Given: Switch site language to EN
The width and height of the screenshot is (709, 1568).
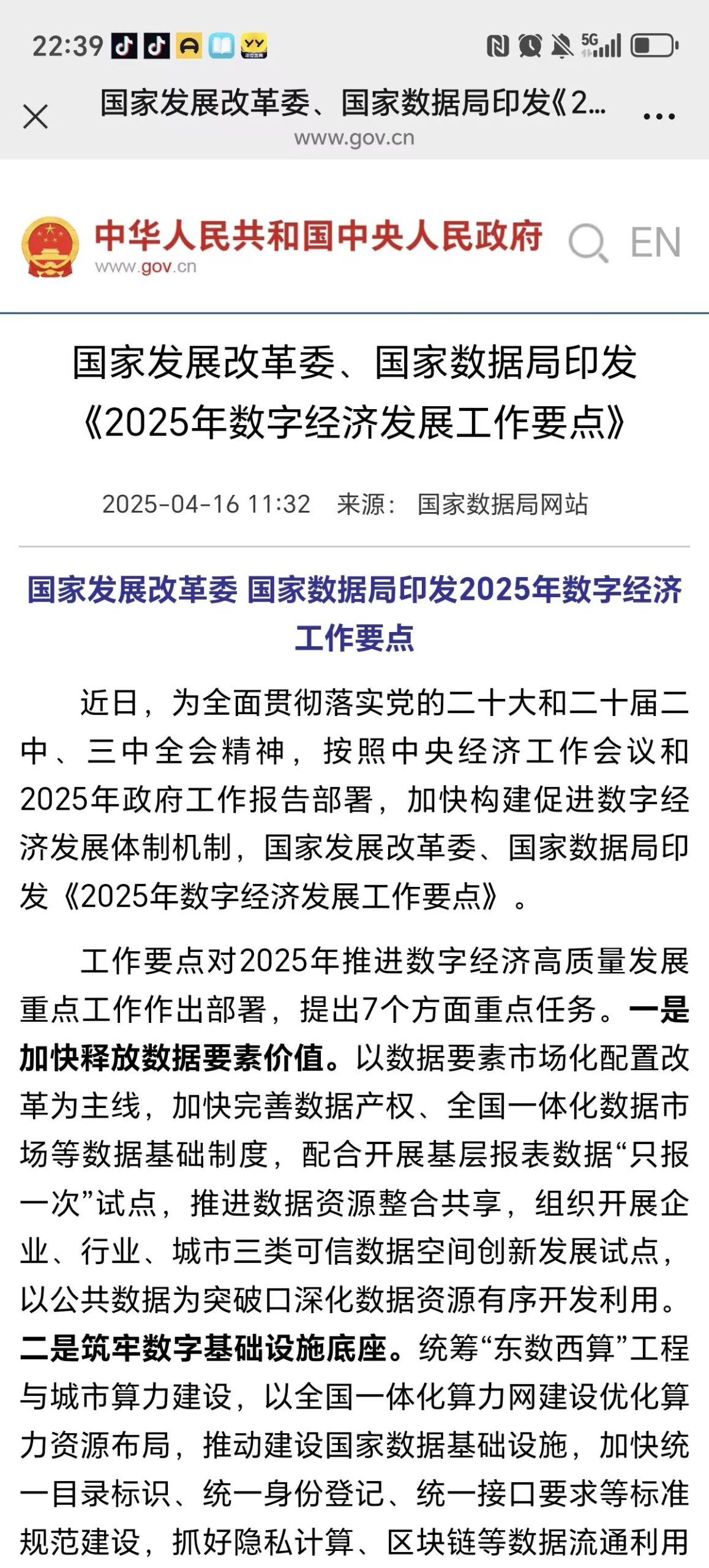Looking at the screenshot, I should coord(656,243).
